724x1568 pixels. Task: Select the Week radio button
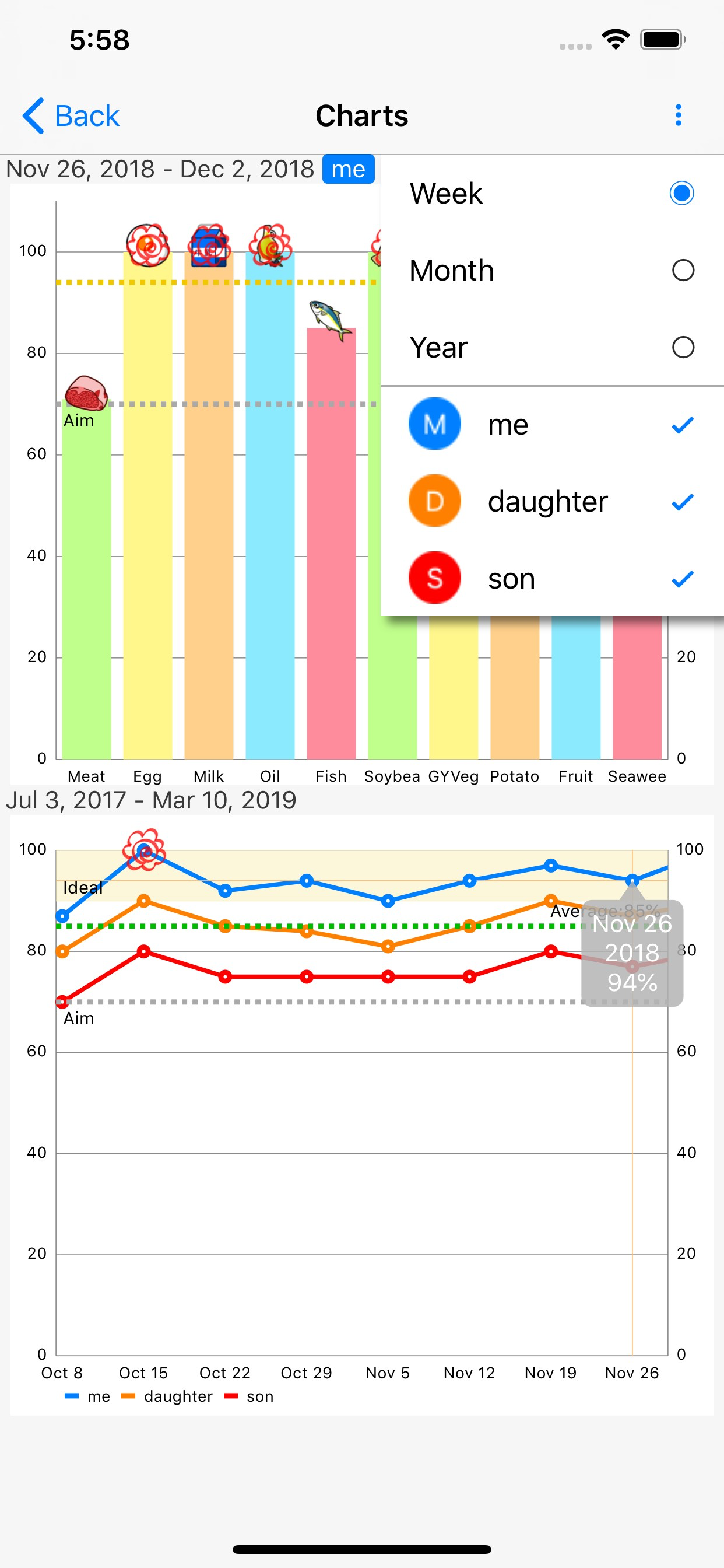click(x=681, y=193)
